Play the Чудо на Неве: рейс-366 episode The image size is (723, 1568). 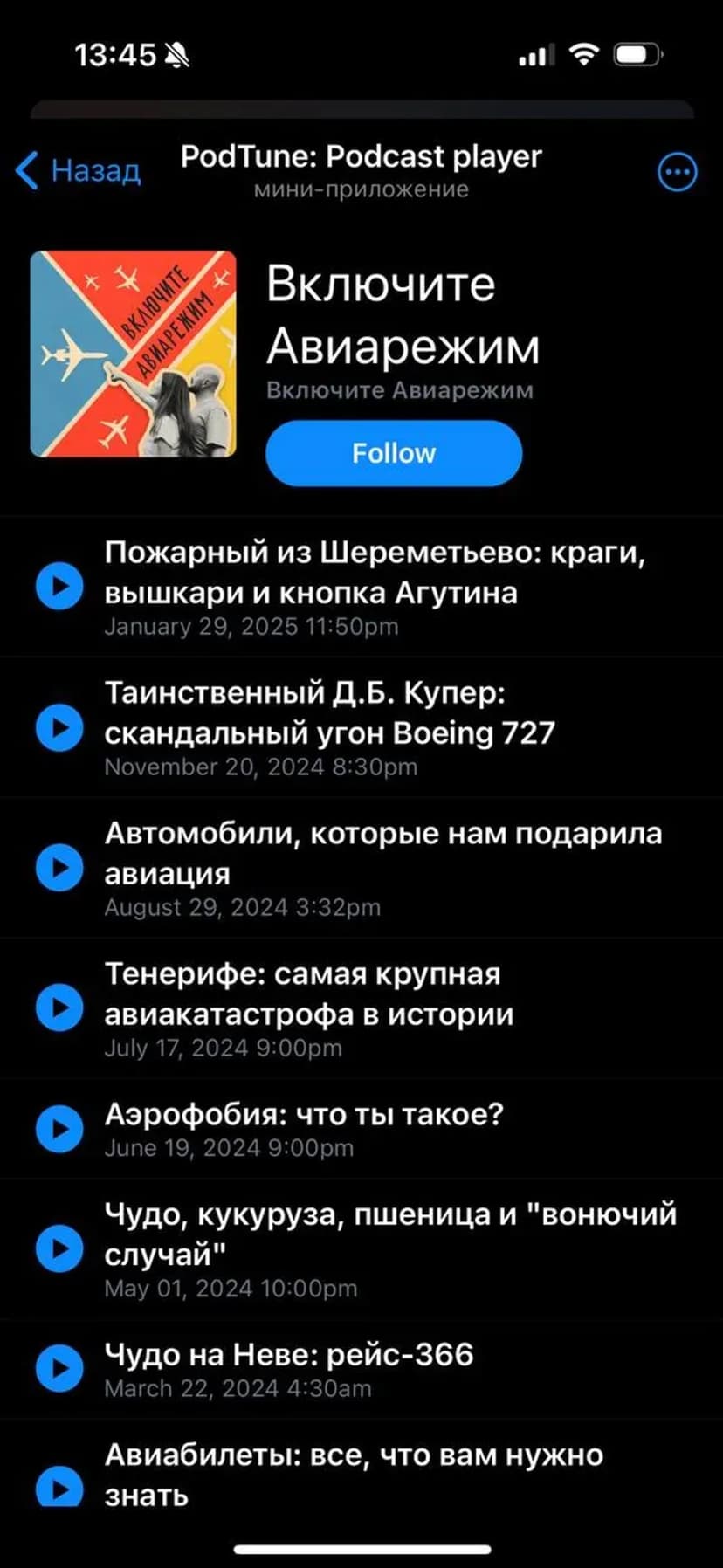point(59,1368)
